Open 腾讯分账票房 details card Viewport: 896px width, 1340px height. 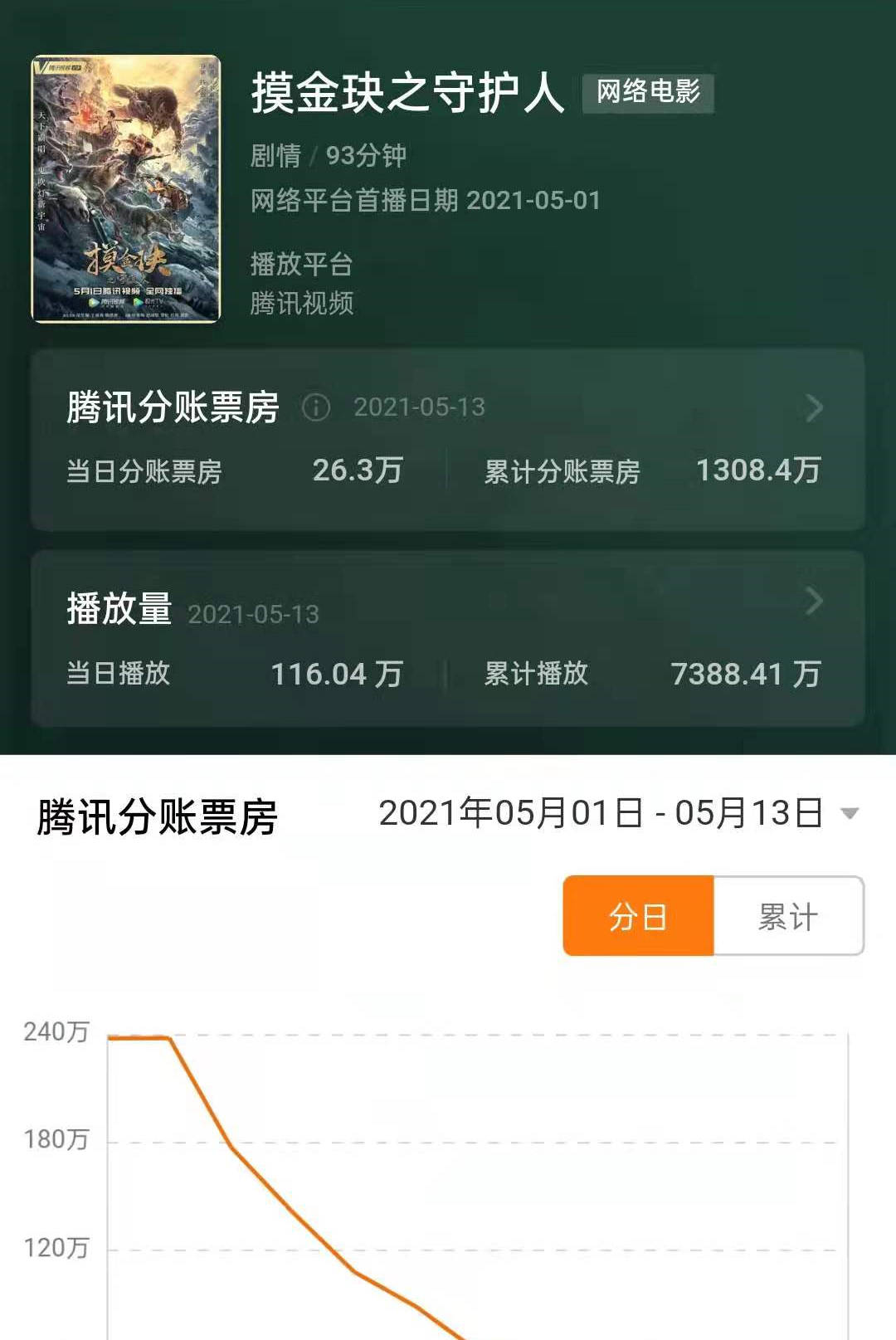(x=813, y=407)
